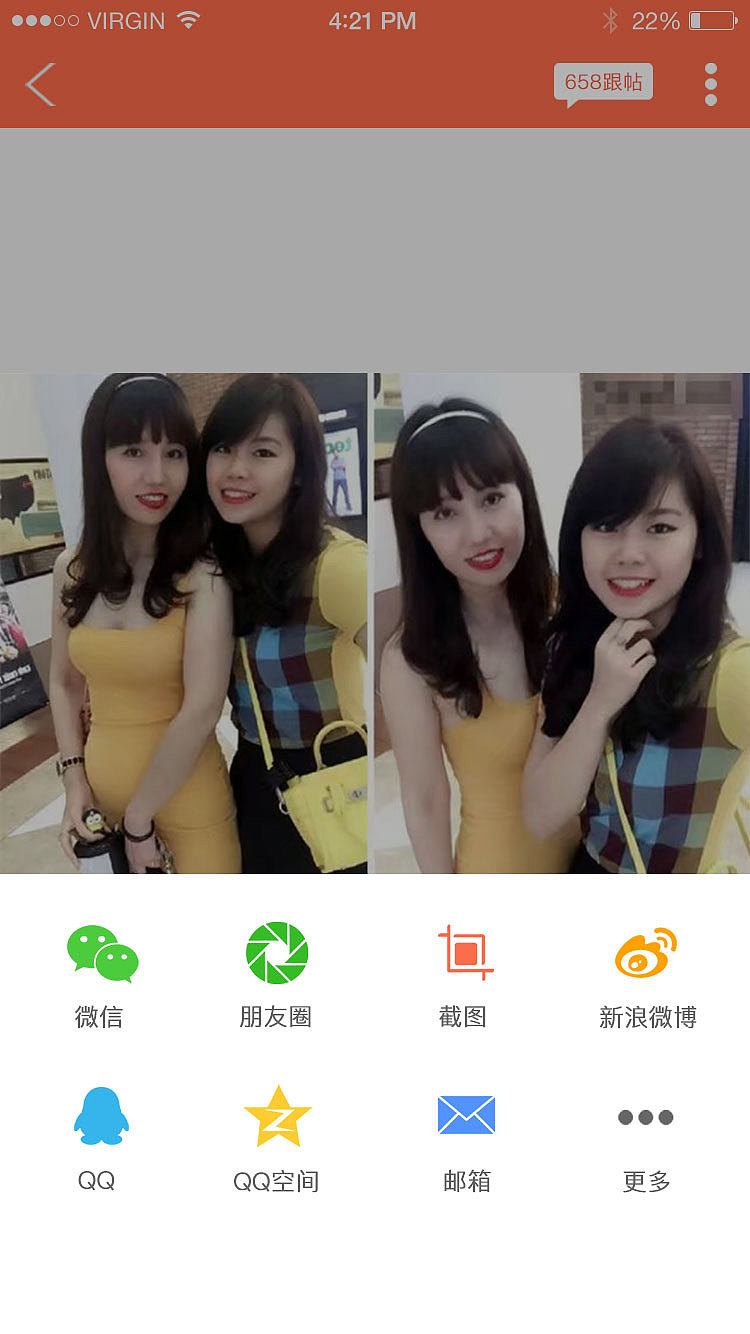Share to 朋友圈 WeChat Moments

276,952
